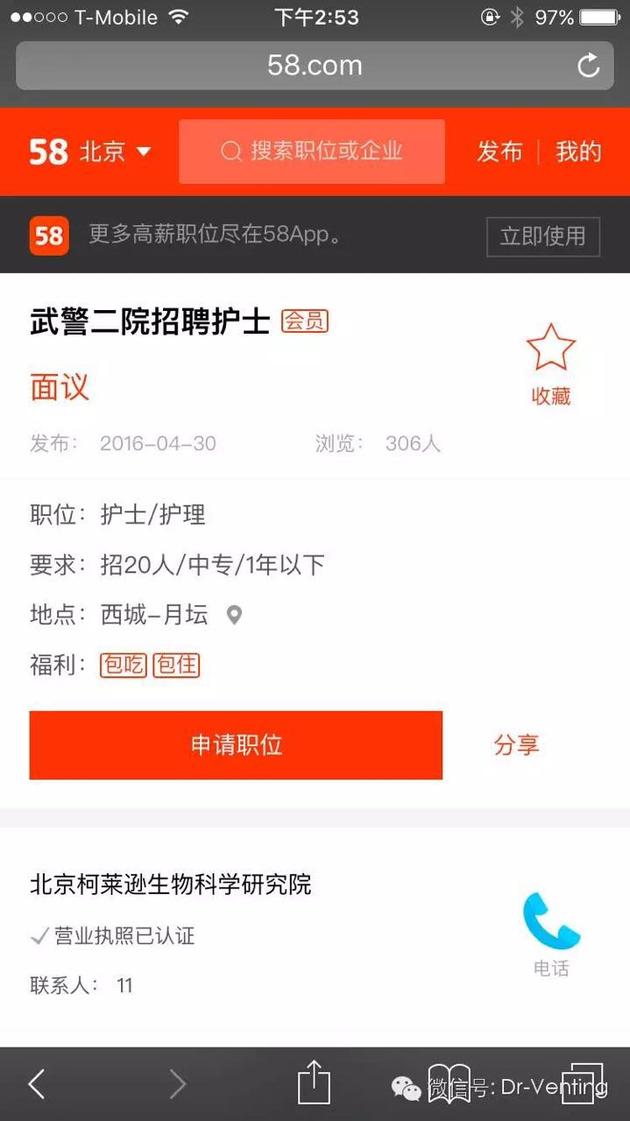The width and height of the screenshot is (630, 1121).
Task: Tap the 搜索职位或企业 search box
Action: point(311,152)
